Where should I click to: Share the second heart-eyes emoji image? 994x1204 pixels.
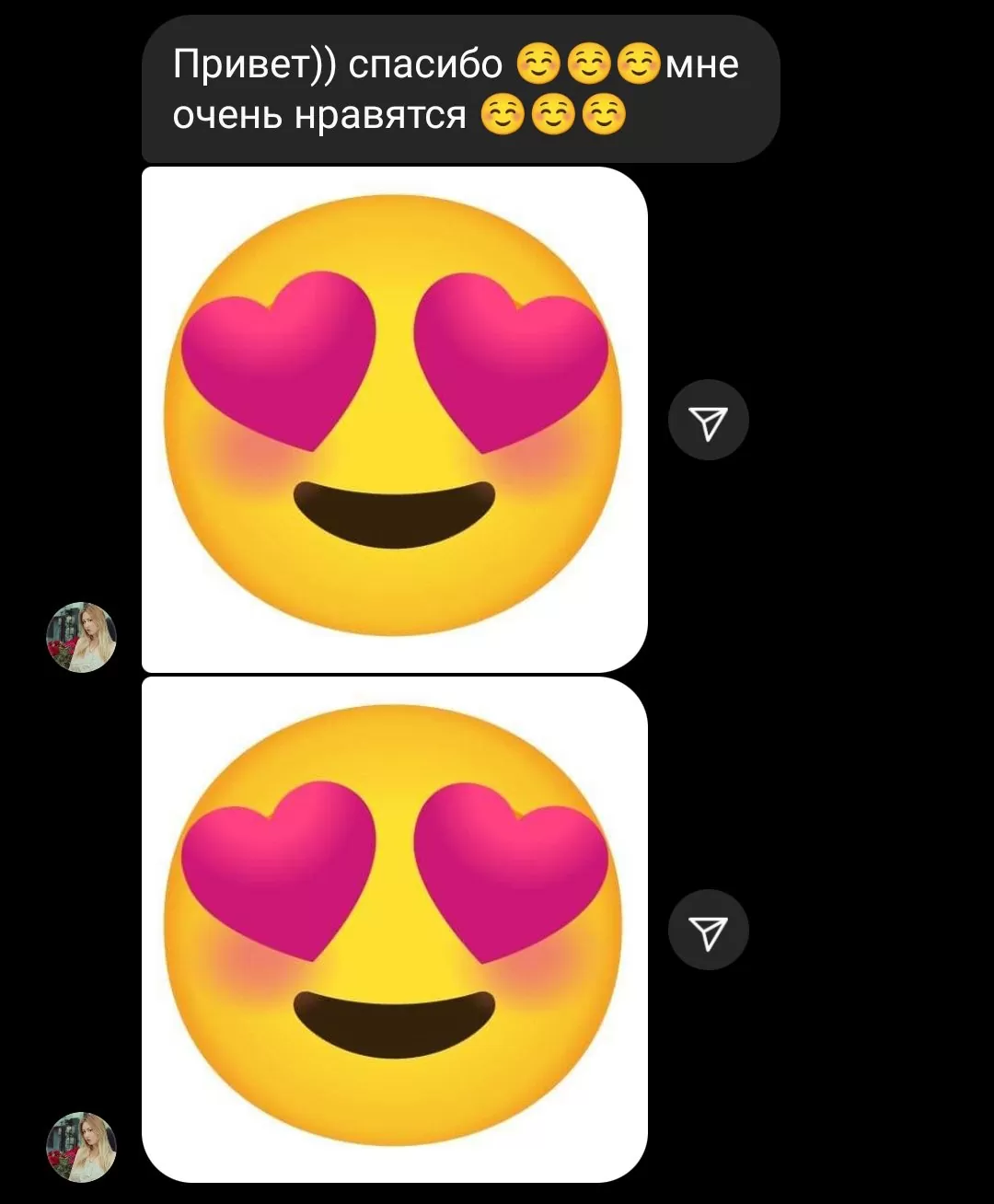(x=708, y=930)
